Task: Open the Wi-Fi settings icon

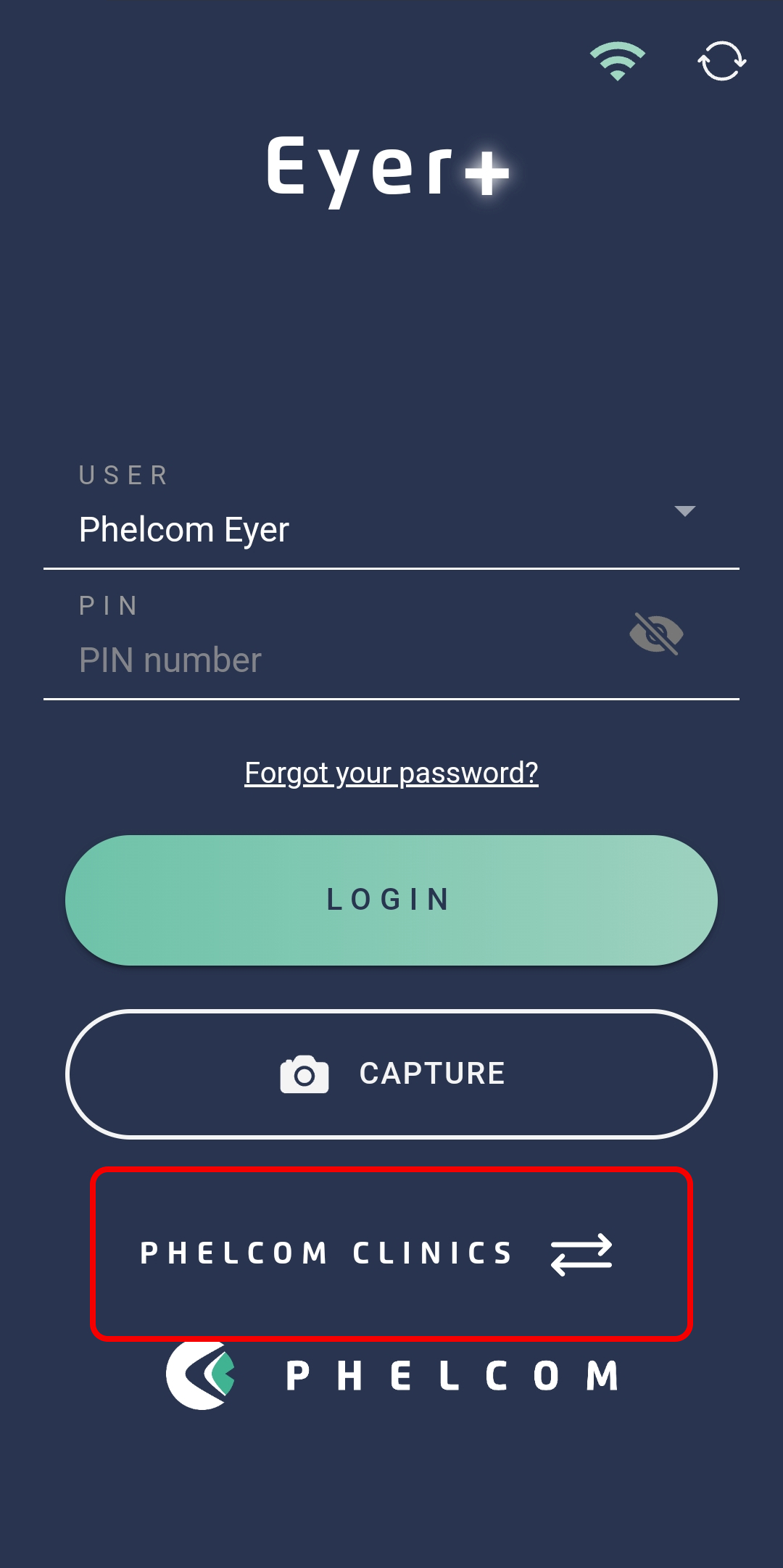Action: click(x=618, y=62)
